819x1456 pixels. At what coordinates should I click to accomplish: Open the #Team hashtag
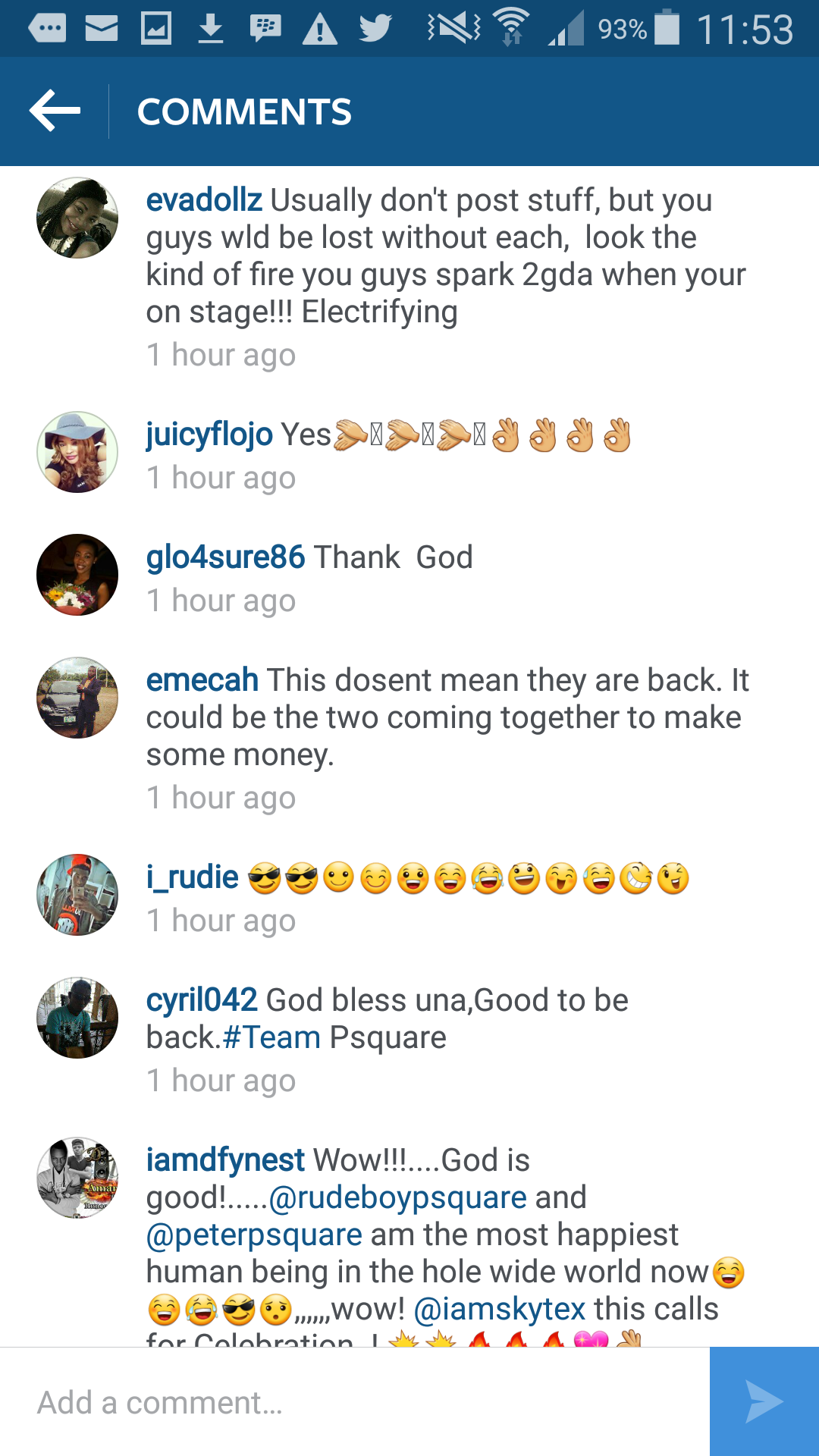click(271, 1037)
